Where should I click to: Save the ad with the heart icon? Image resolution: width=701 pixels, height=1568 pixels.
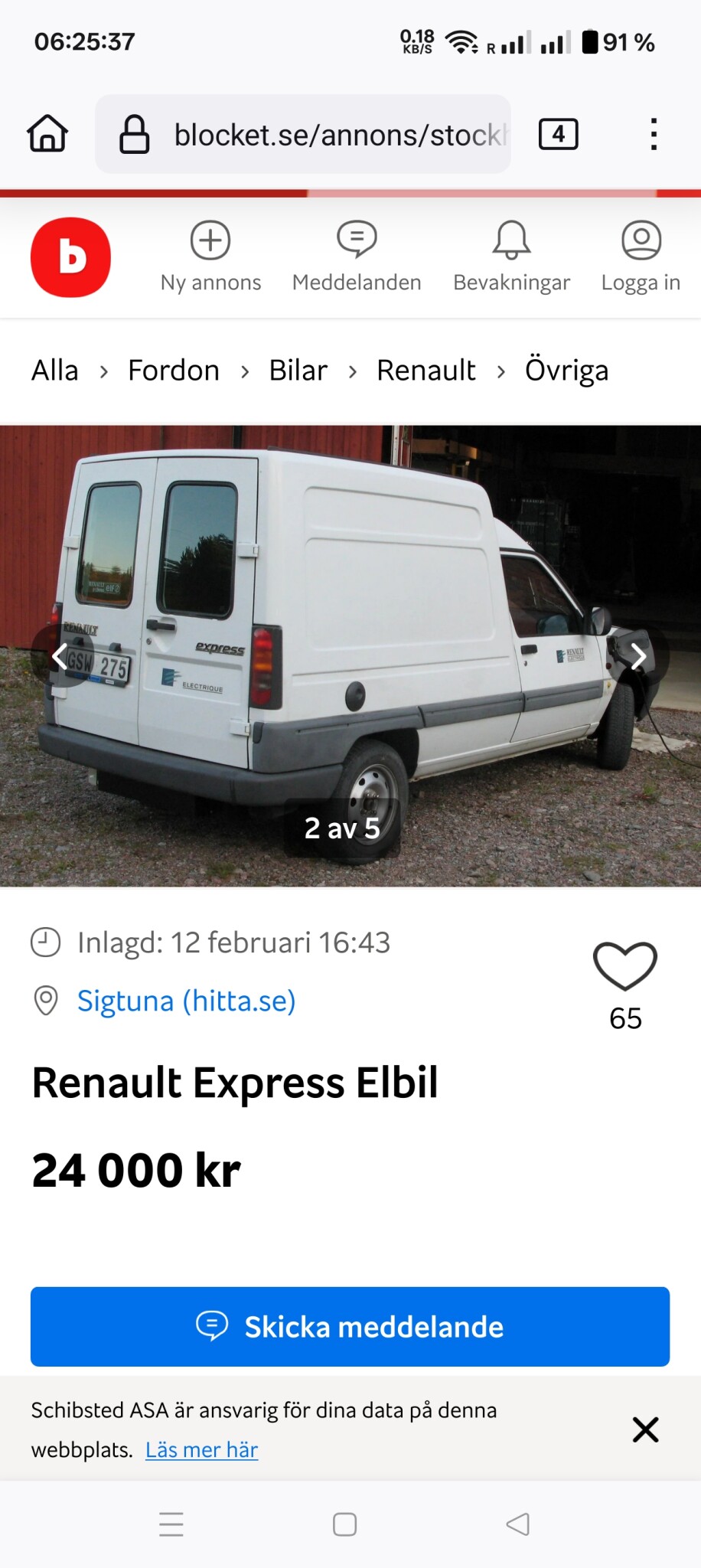(624, 967)
